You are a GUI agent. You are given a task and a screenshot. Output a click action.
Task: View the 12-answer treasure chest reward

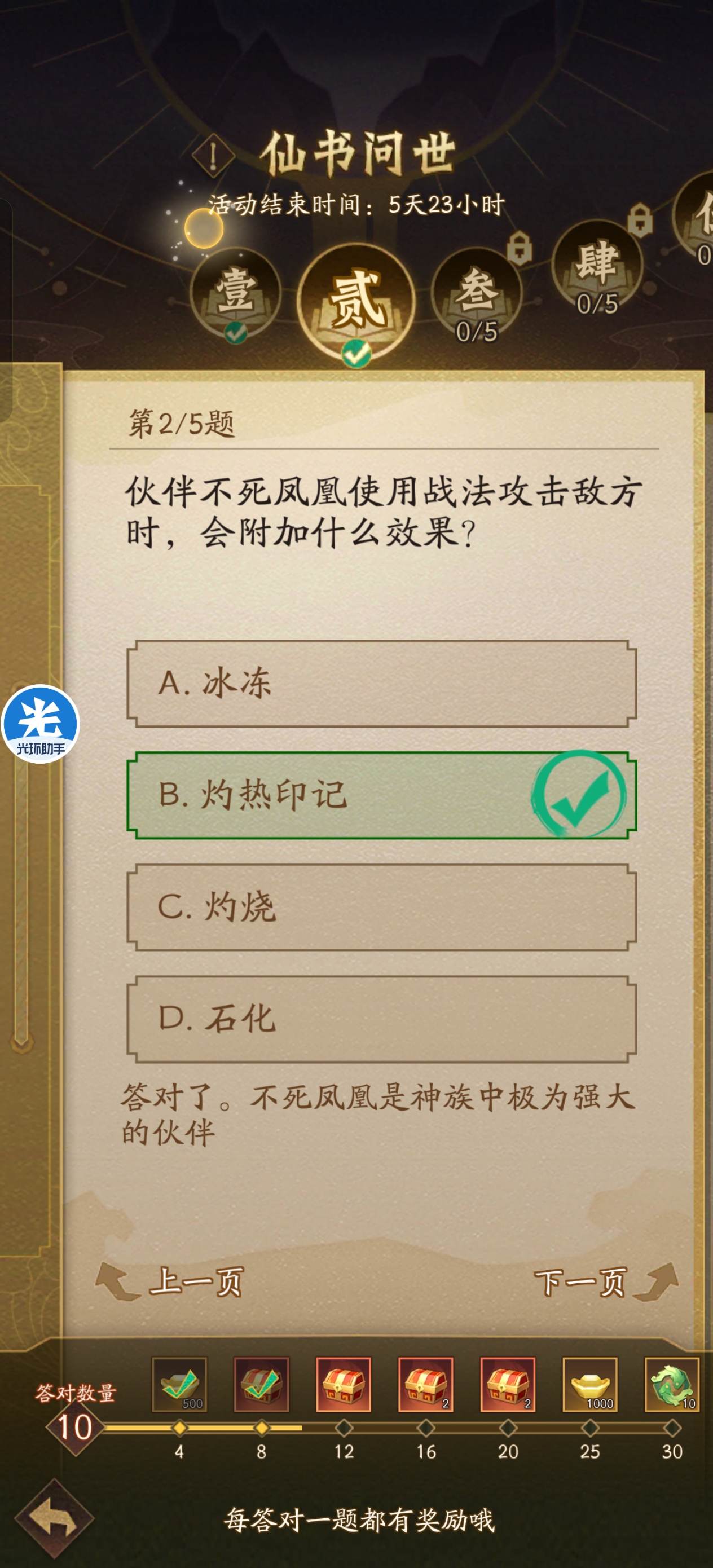tap(344, 1384)
